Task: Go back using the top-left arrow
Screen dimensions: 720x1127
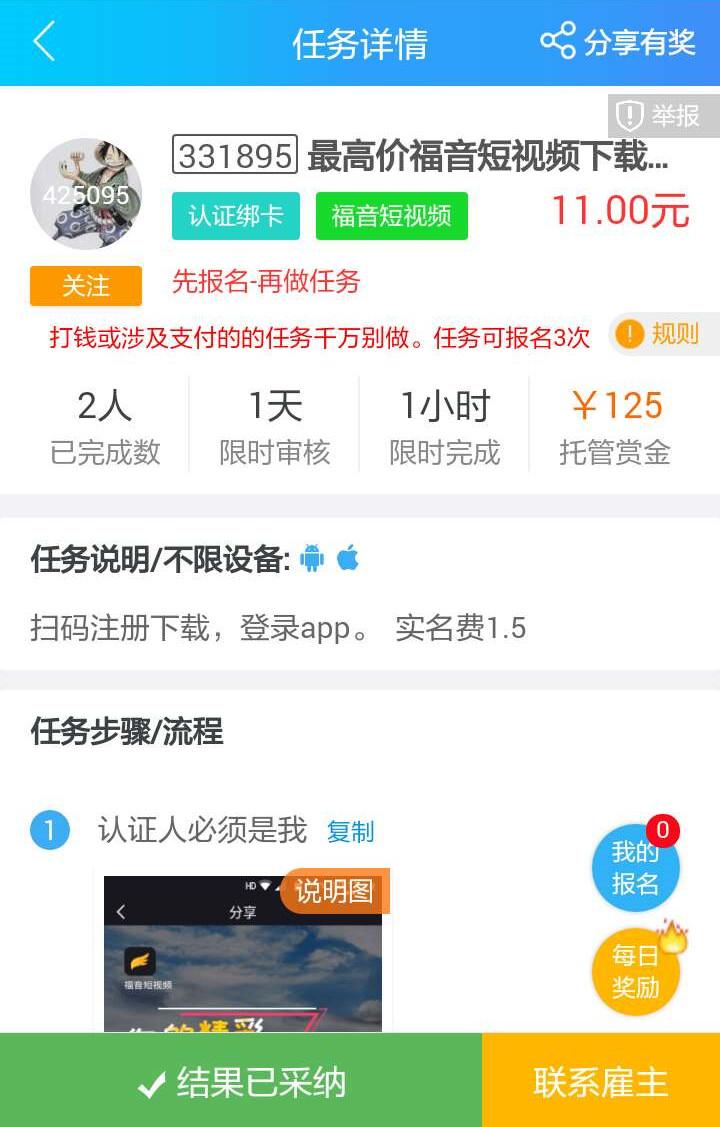Action: click(44, 43)
